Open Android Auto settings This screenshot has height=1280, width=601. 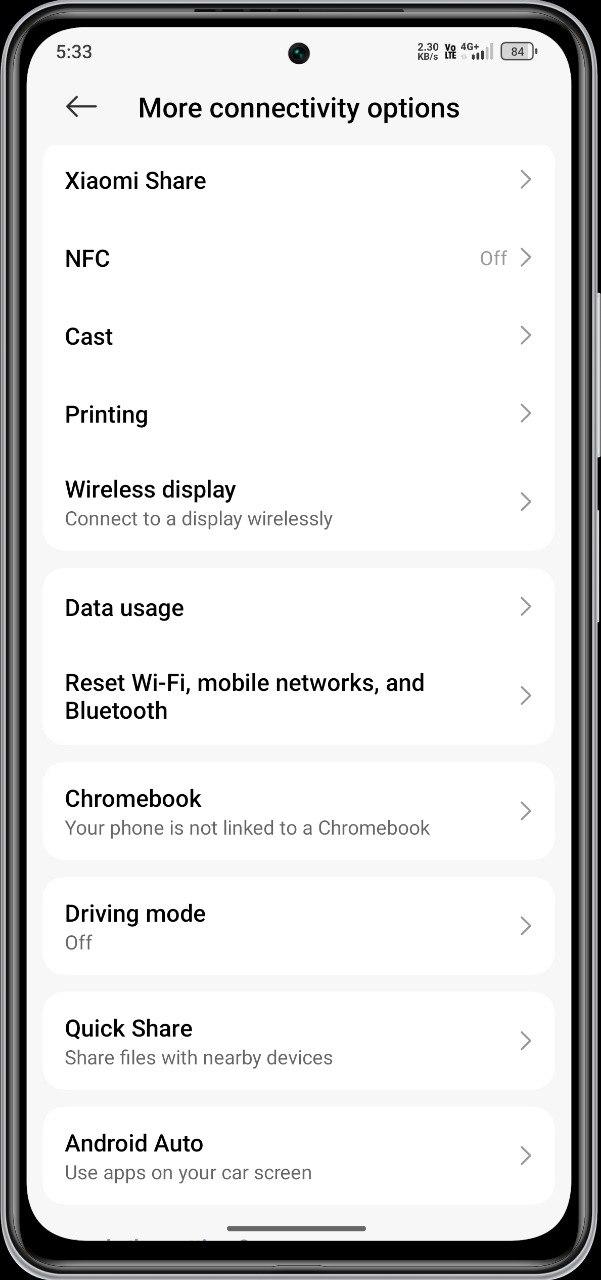[298, 1156]
